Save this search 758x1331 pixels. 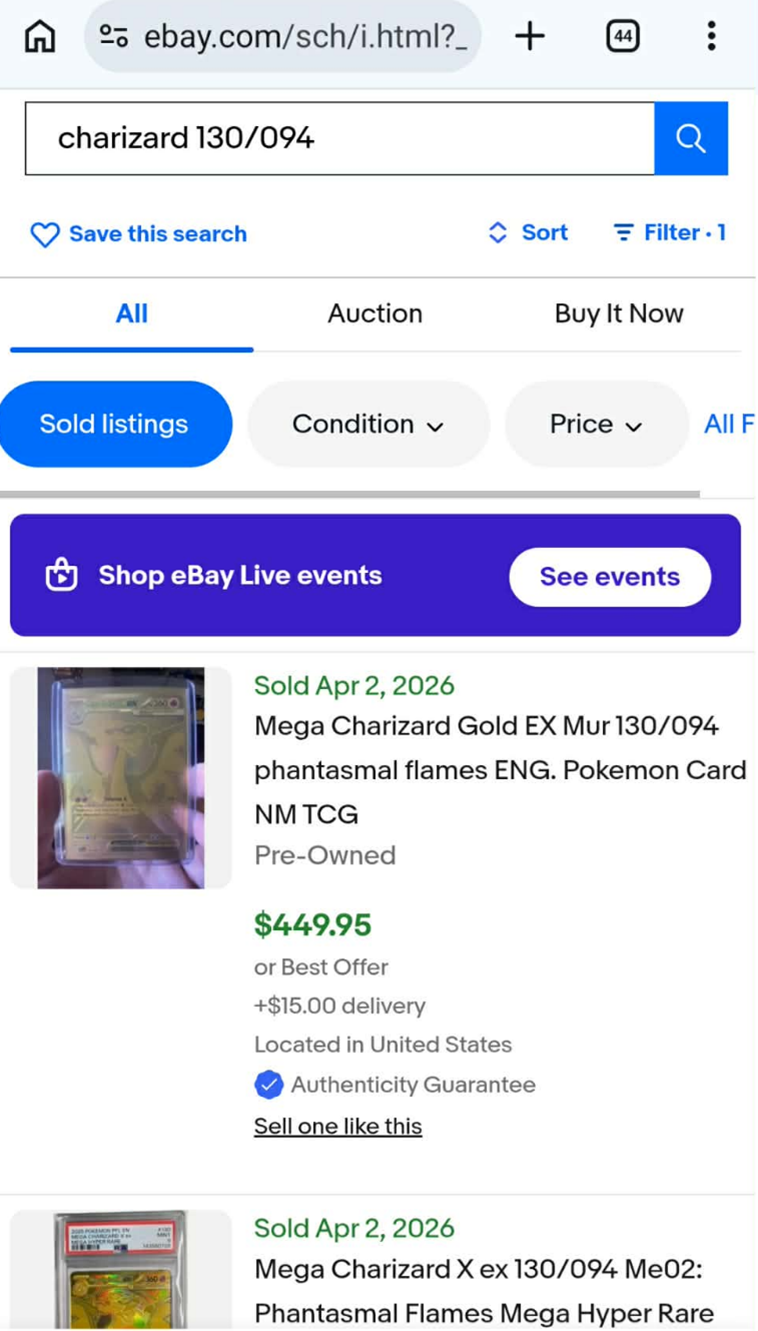[139, 234]
